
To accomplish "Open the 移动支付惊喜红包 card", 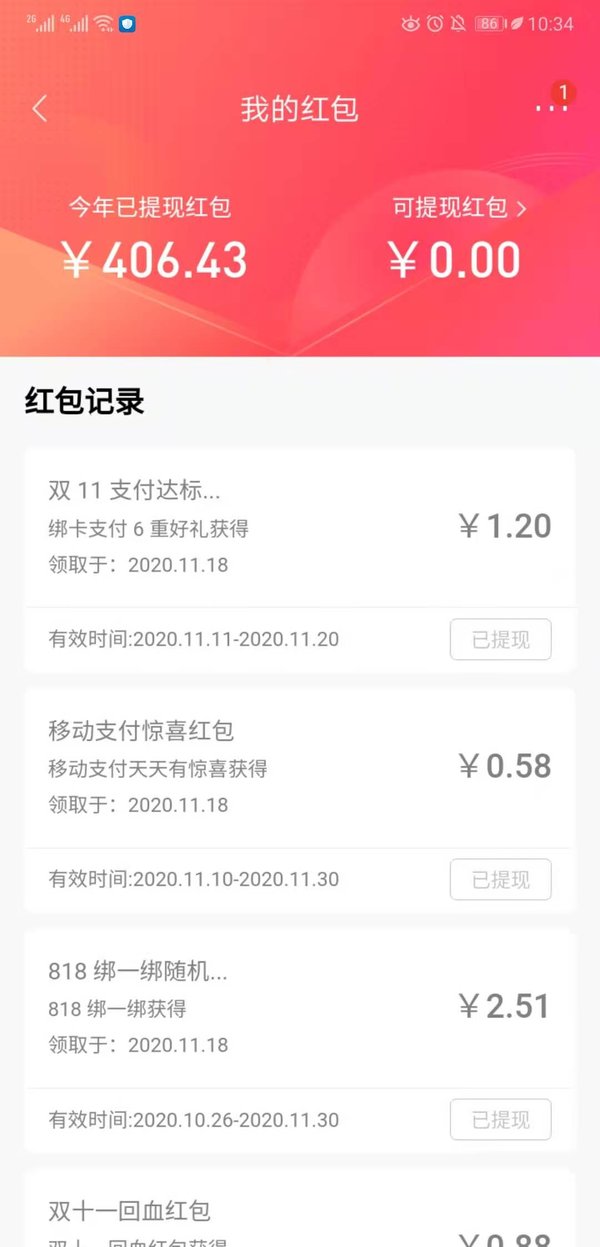I will click(300, 800).
